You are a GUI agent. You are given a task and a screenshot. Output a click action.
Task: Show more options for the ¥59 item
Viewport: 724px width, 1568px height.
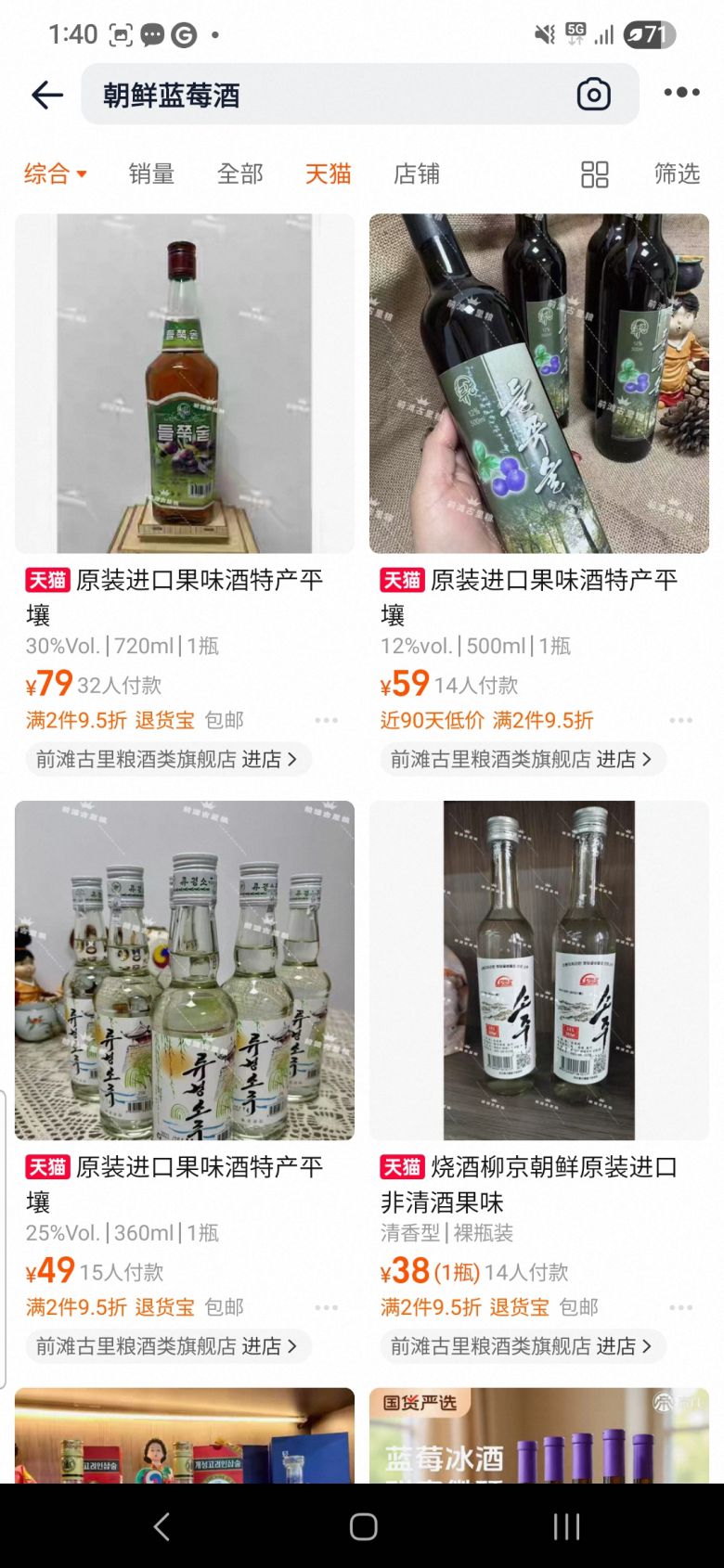[x=680, y=720]
